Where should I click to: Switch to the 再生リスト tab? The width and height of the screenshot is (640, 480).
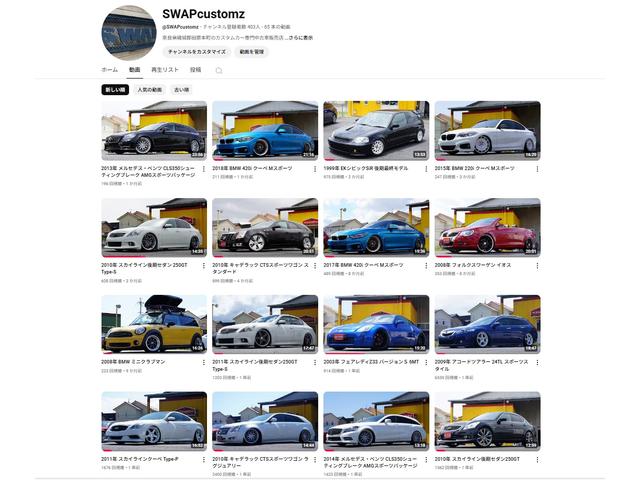[x=165, y=70]
